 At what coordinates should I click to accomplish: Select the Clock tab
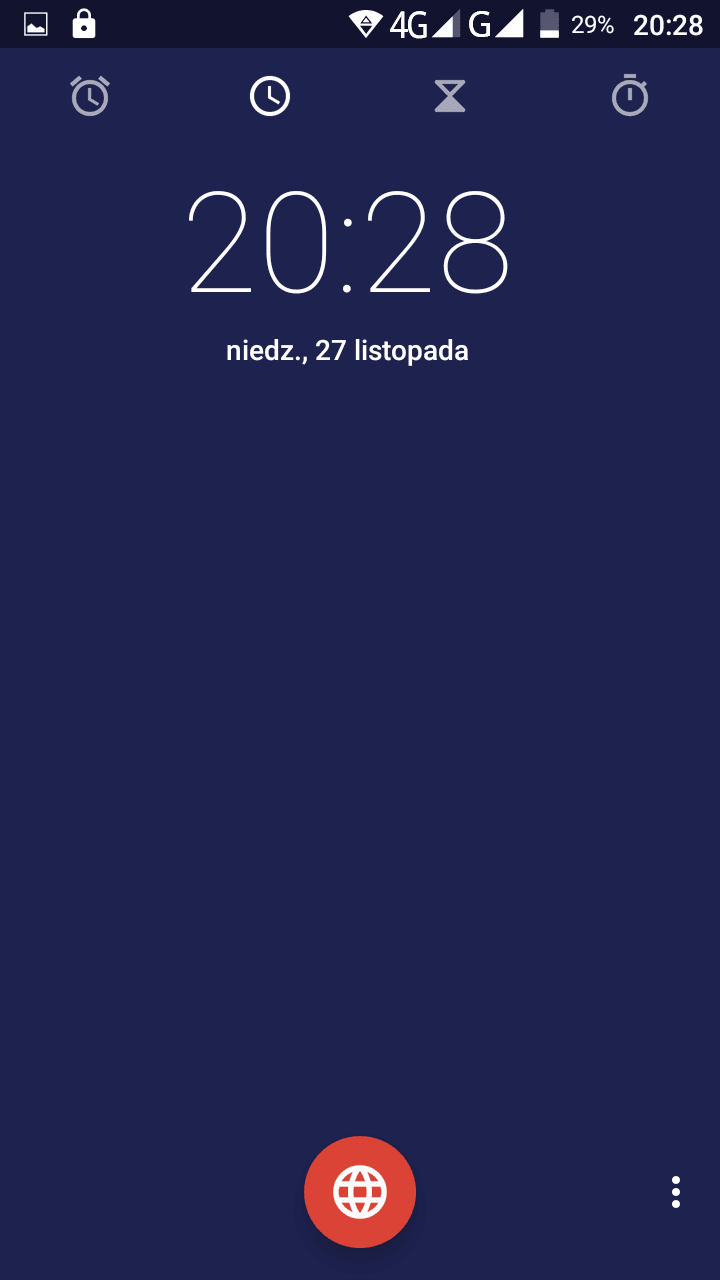click(x=270, y=96)
